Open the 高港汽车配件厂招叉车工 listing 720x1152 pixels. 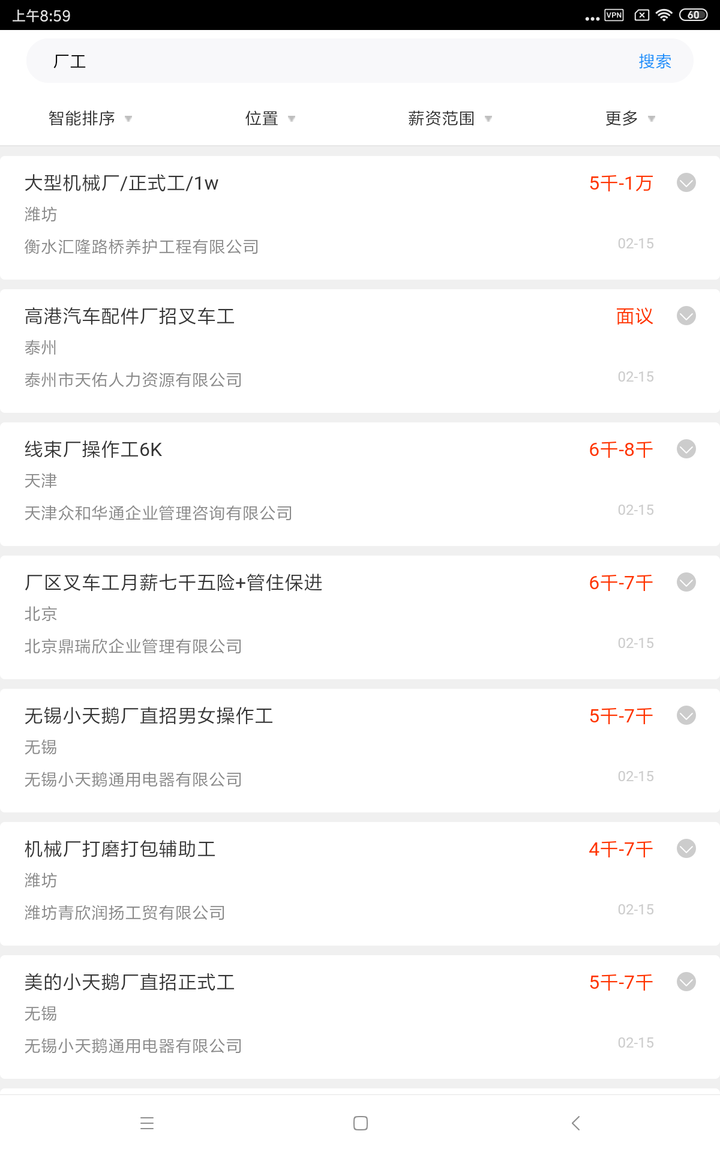point(360,350)
